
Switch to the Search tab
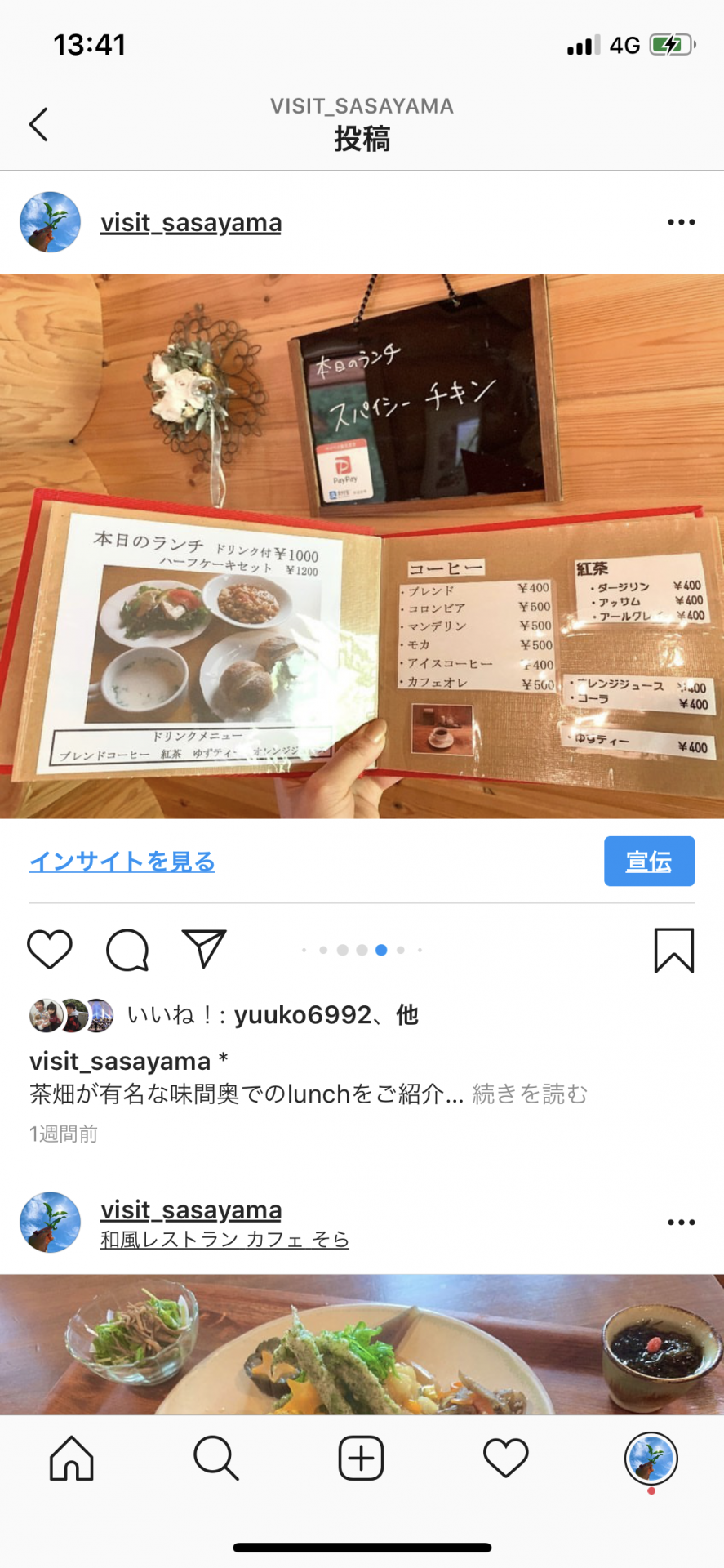(216, 1458)
